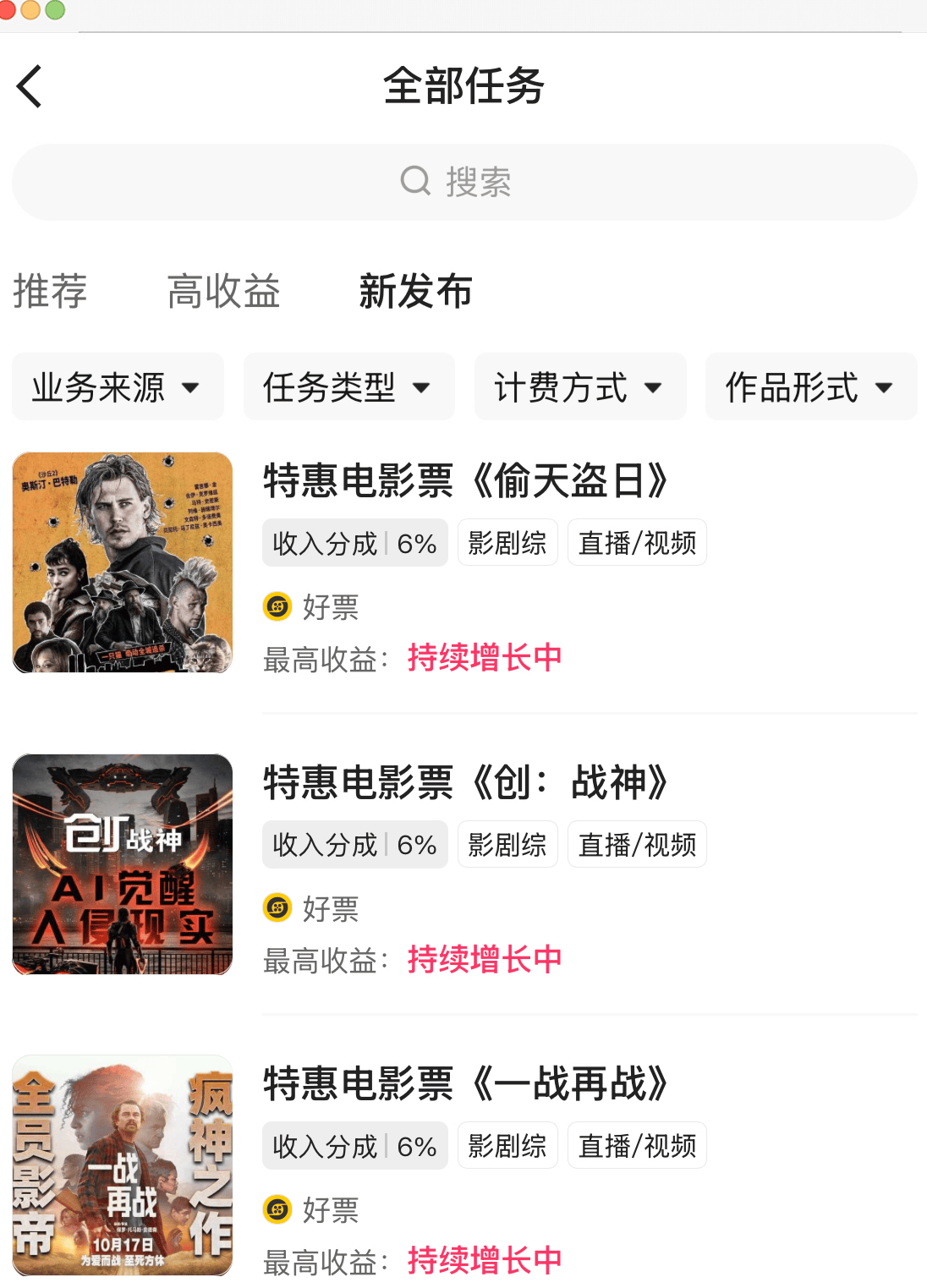Expand the 任务类型 filter dropdown
This screenshot has width=927, height=1288.
coord(348,387)
